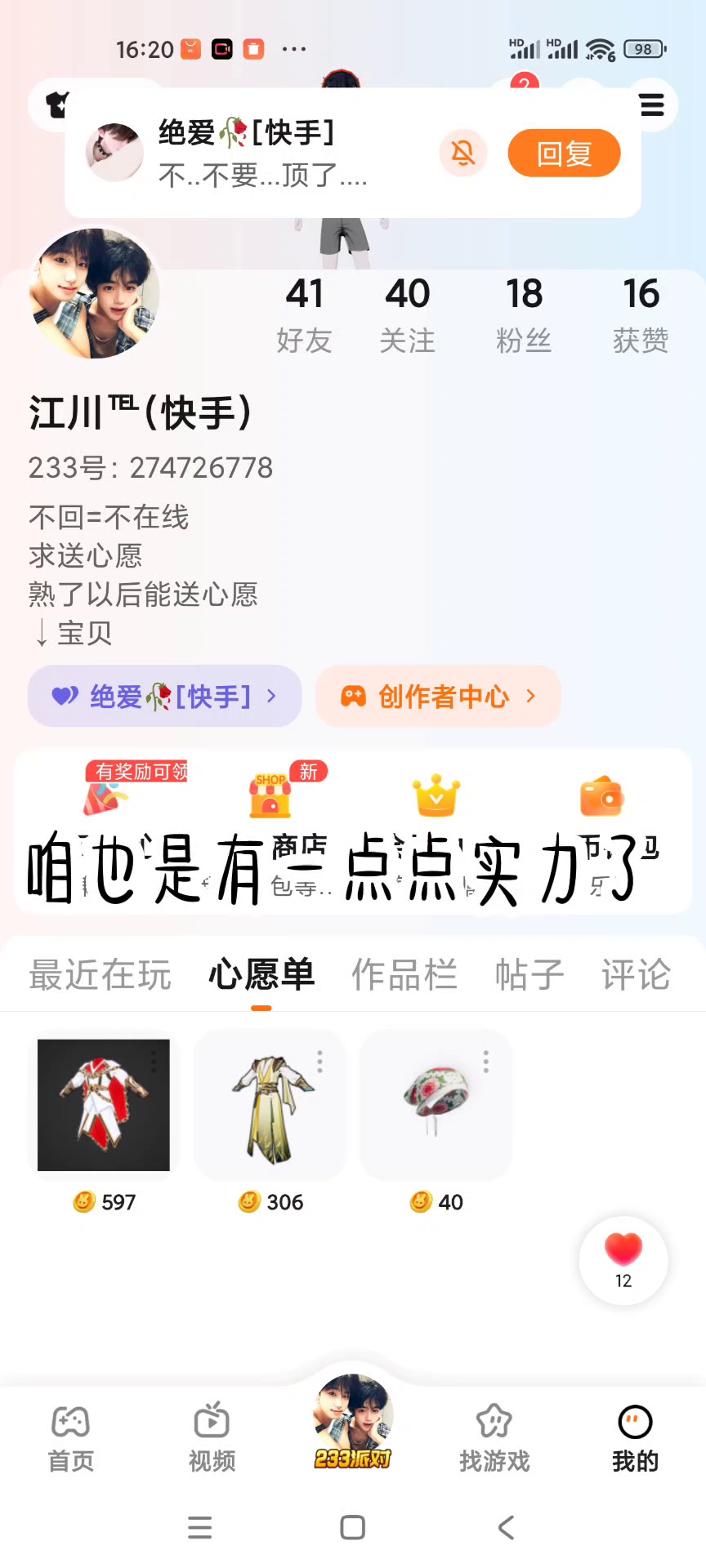Switch to the 评论 tab
The width and height of the screenshot is (706, 1568).
tap(636, 975)
